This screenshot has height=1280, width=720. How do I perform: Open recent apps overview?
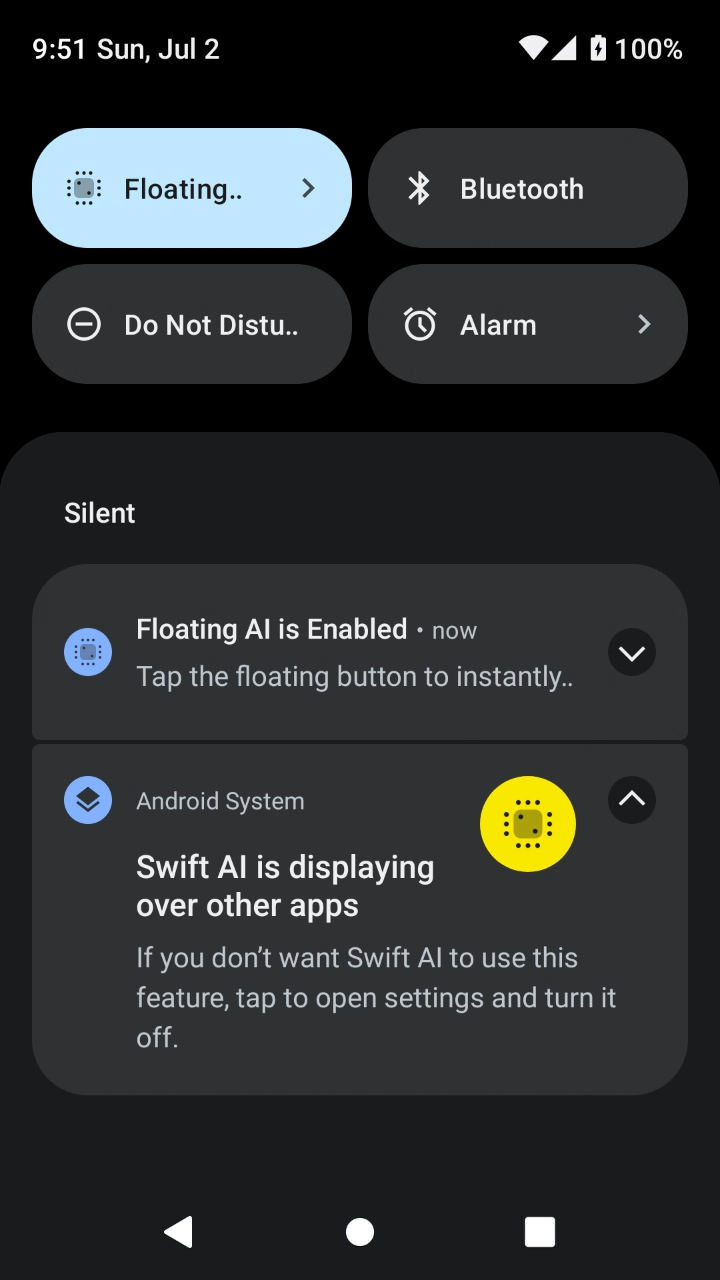point(540,1232)
